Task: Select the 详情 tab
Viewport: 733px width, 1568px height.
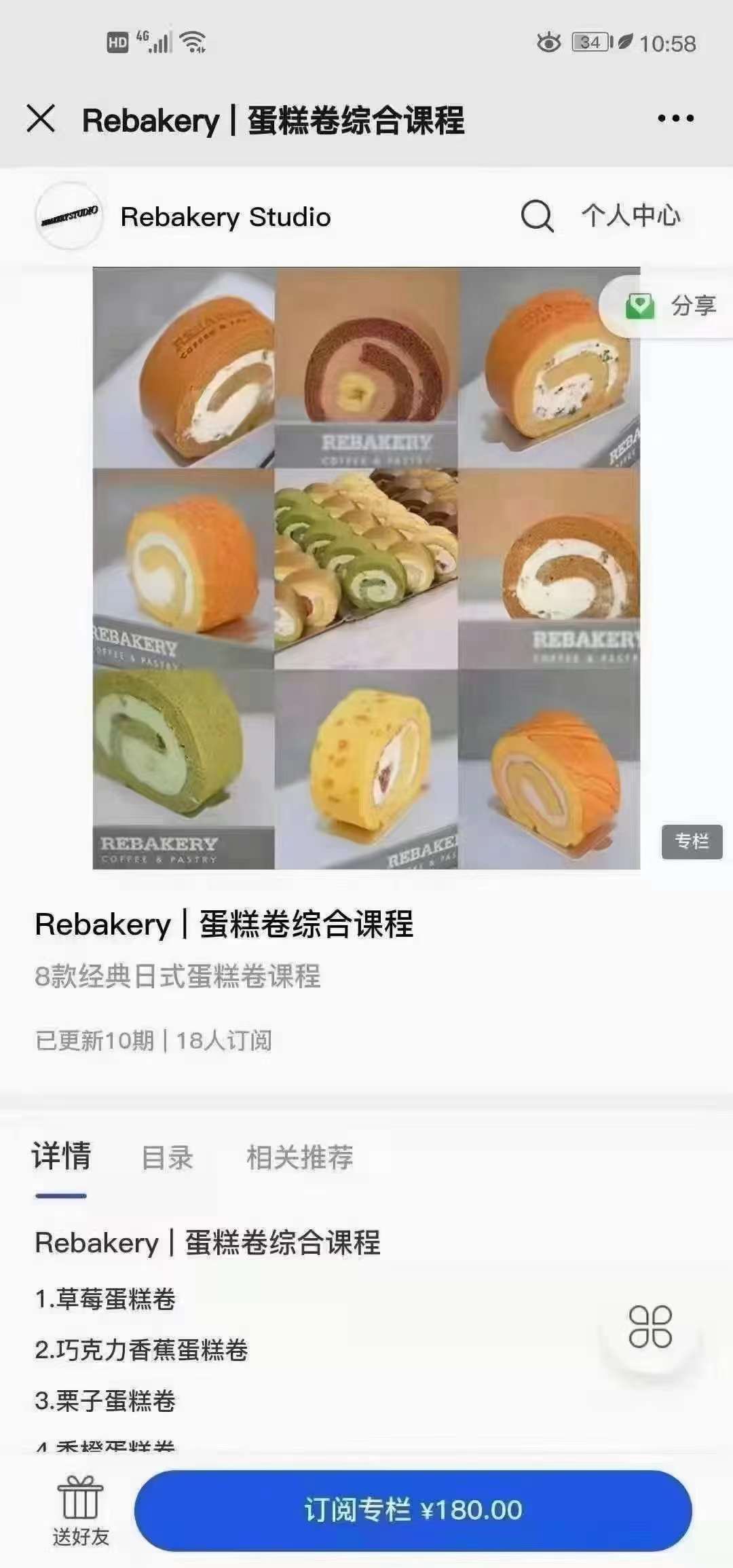Action: [61, 1156]
